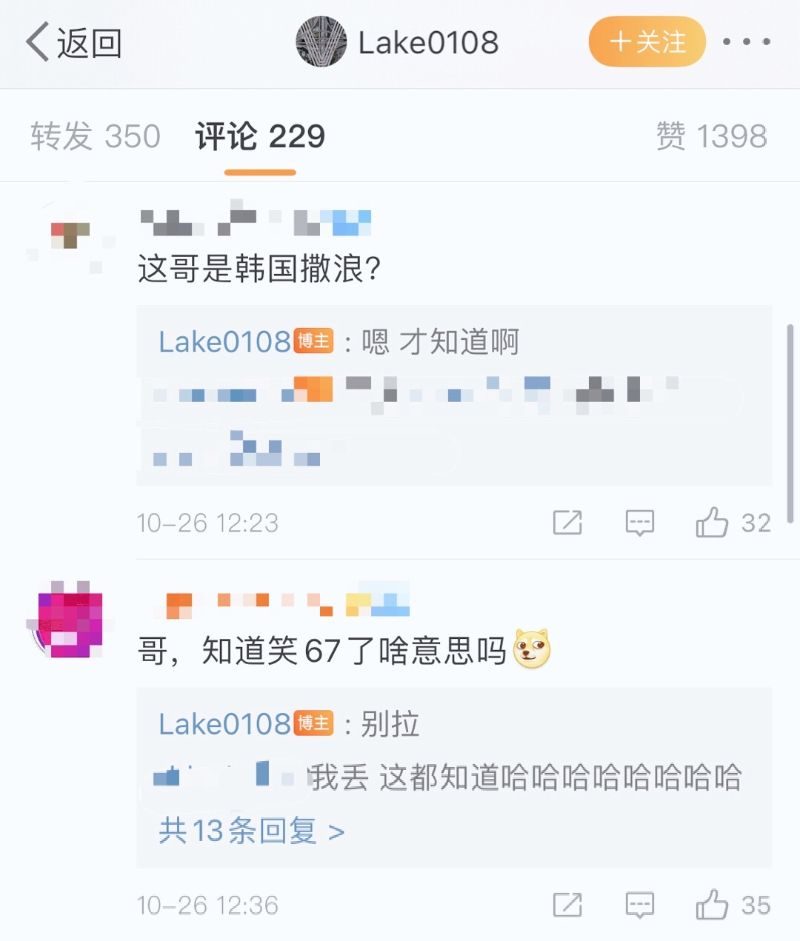Viewport: 800px width, 941px height.
Task: Repost the 笑67了 comment
Action: point(567,905)
